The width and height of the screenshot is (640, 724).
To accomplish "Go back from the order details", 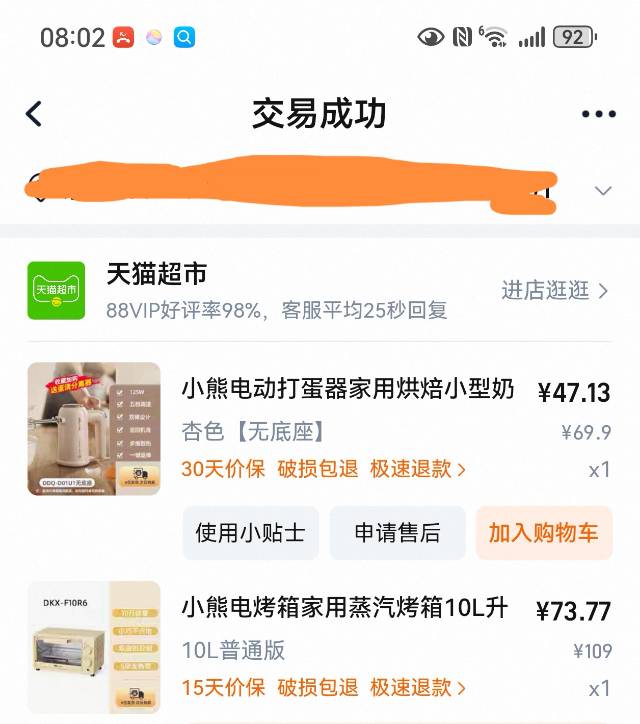I will click(x=34, y=114).
